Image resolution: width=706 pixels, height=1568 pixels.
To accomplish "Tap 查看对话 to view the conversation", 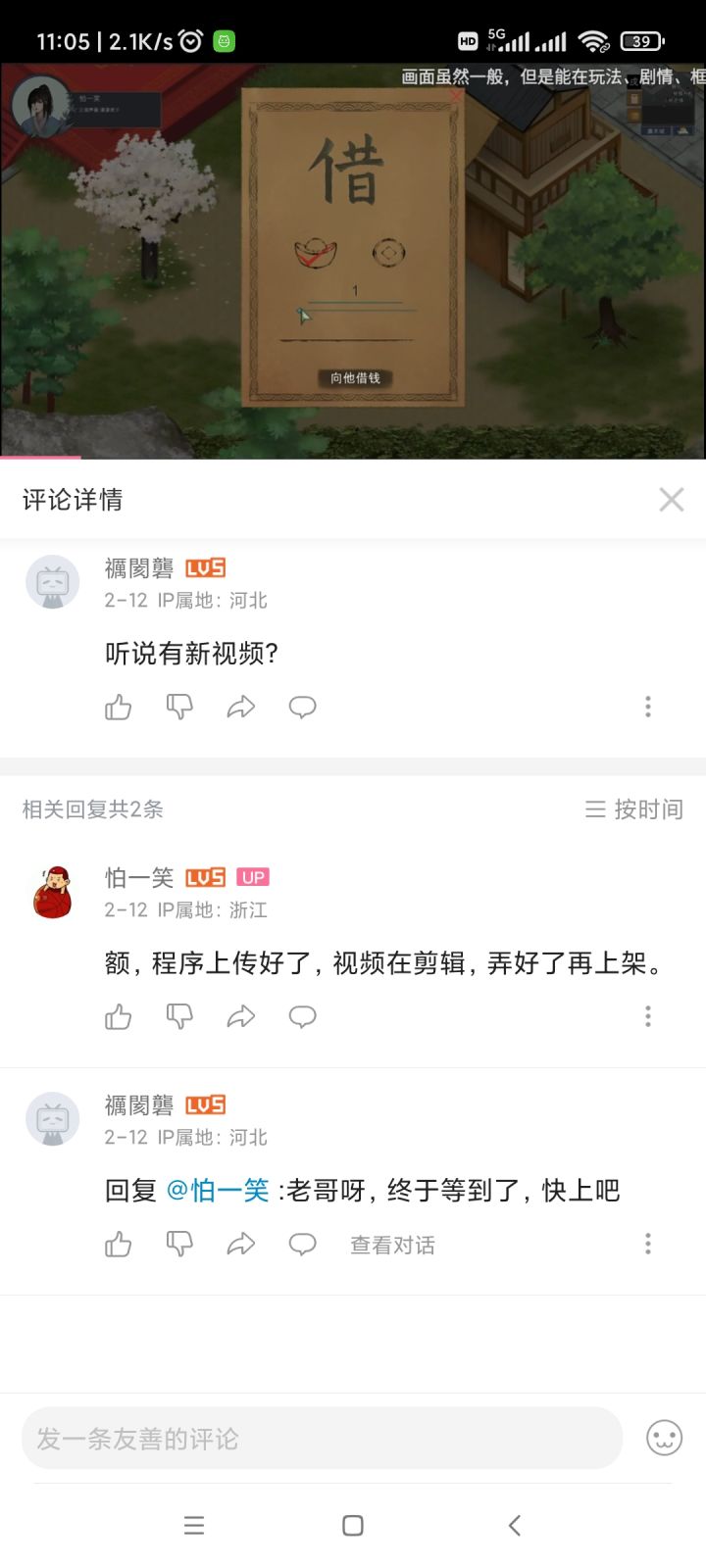I will [x=392, y=1246].
